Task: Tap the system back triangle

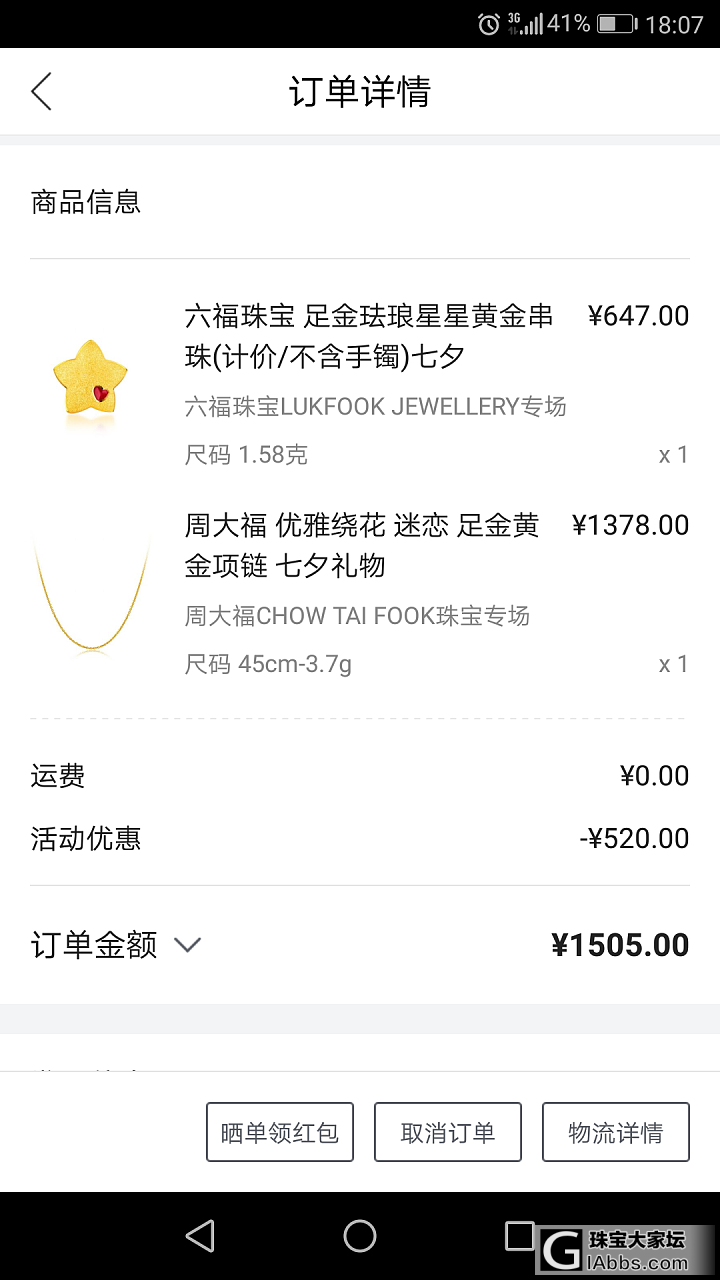Action: coord(200,1236)
